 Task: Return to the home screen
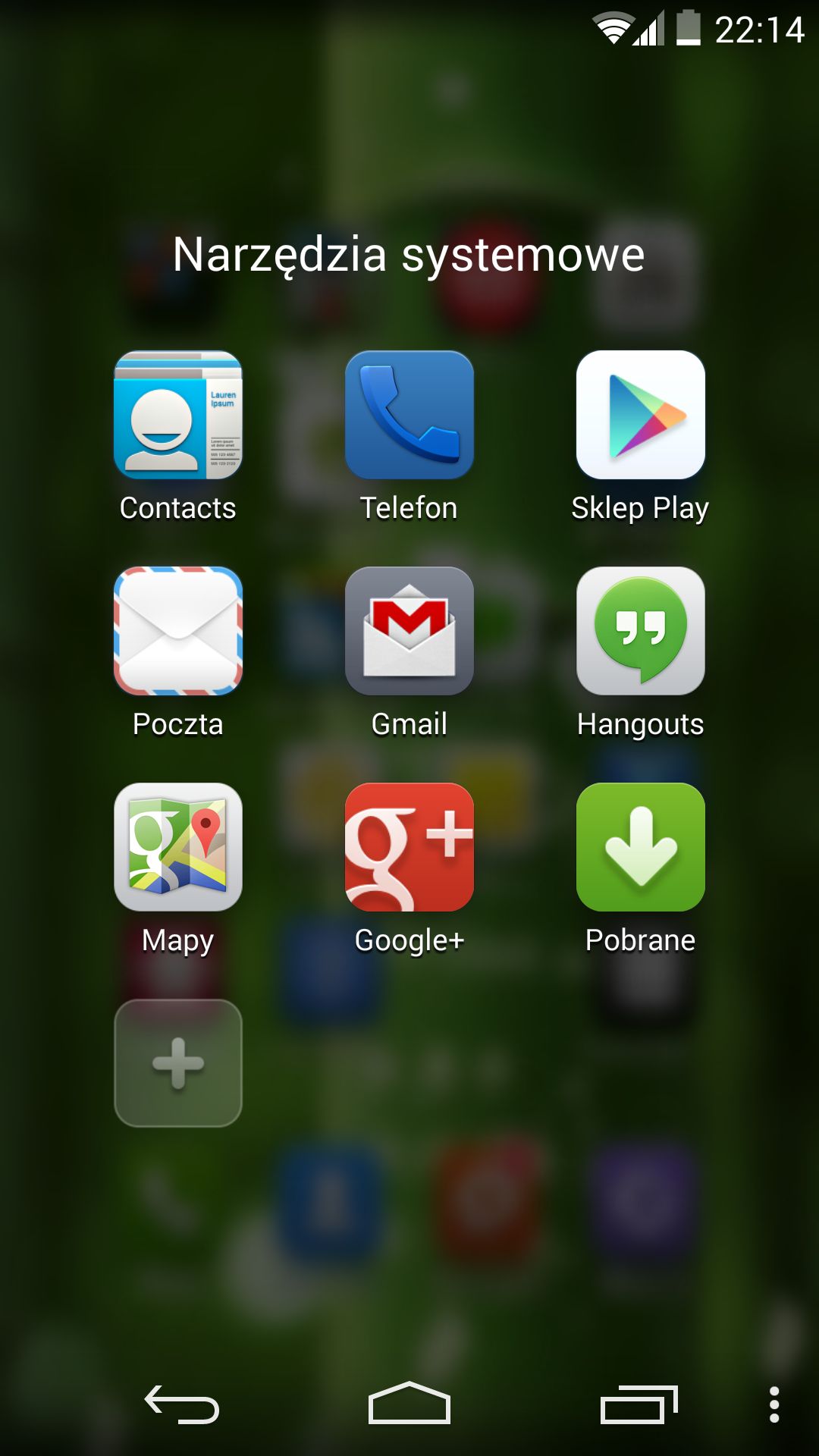[x=409, y=1403]
